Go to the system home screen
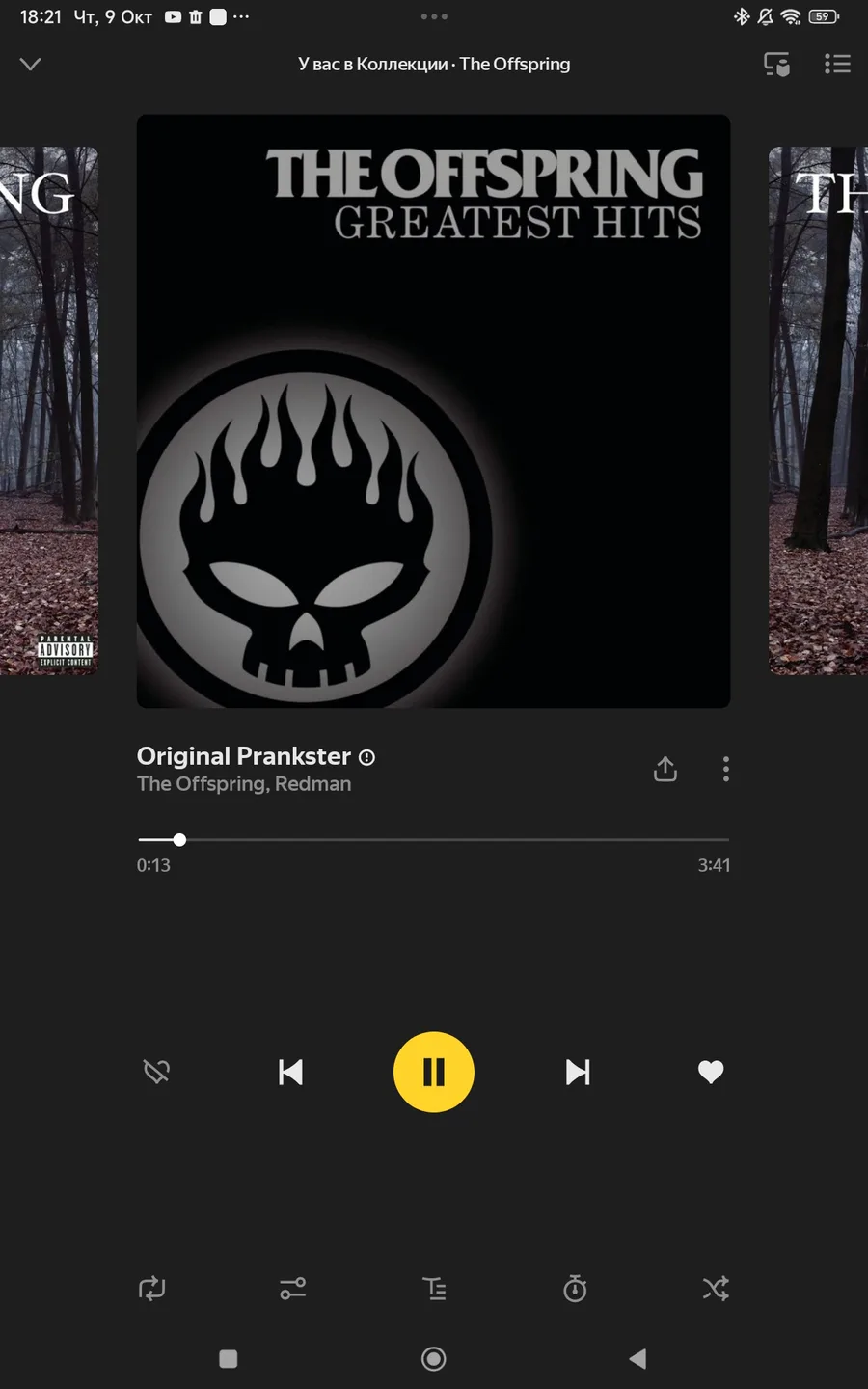The image size is (868, 1389). 434,1359
